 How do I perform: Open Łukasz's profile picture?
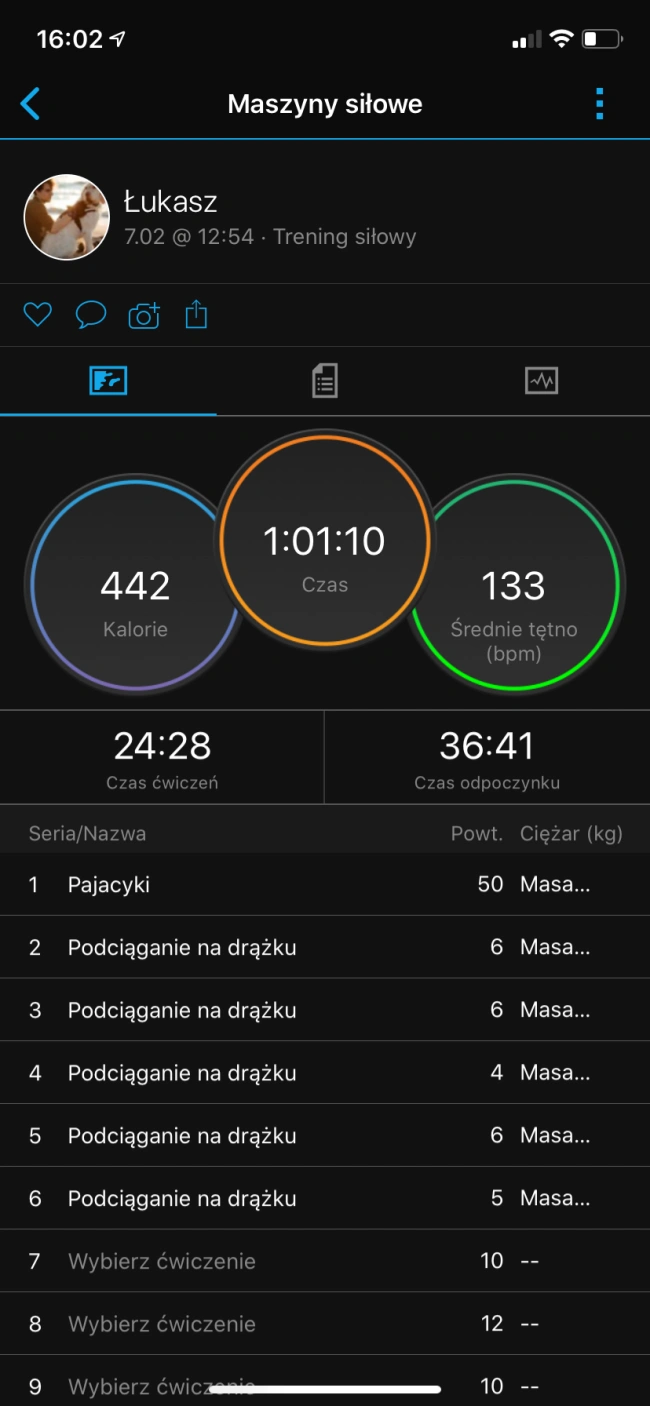point(66,217)
